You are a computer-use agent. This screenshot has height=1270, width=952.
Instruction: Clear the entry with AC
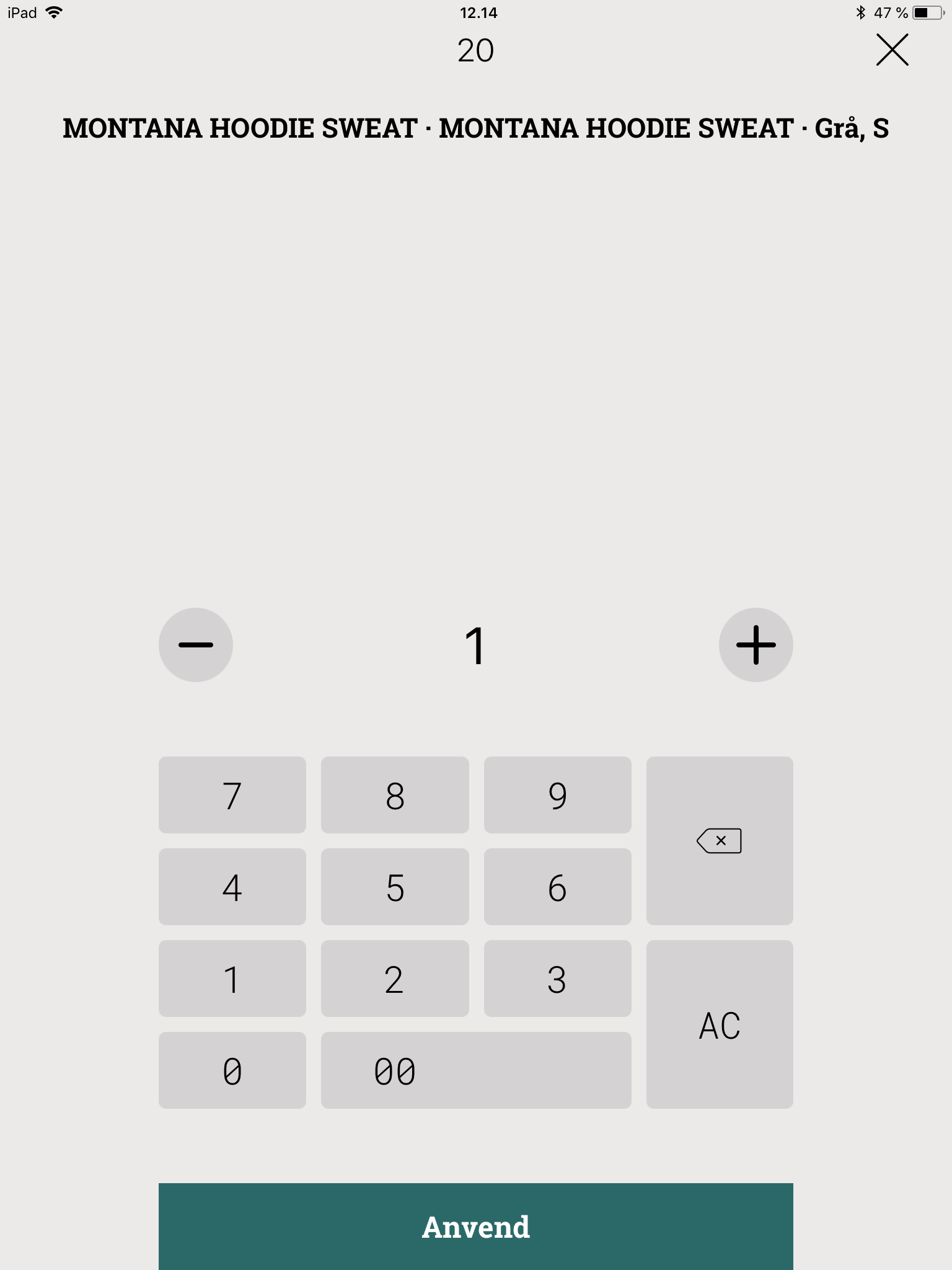point(720,1024)
